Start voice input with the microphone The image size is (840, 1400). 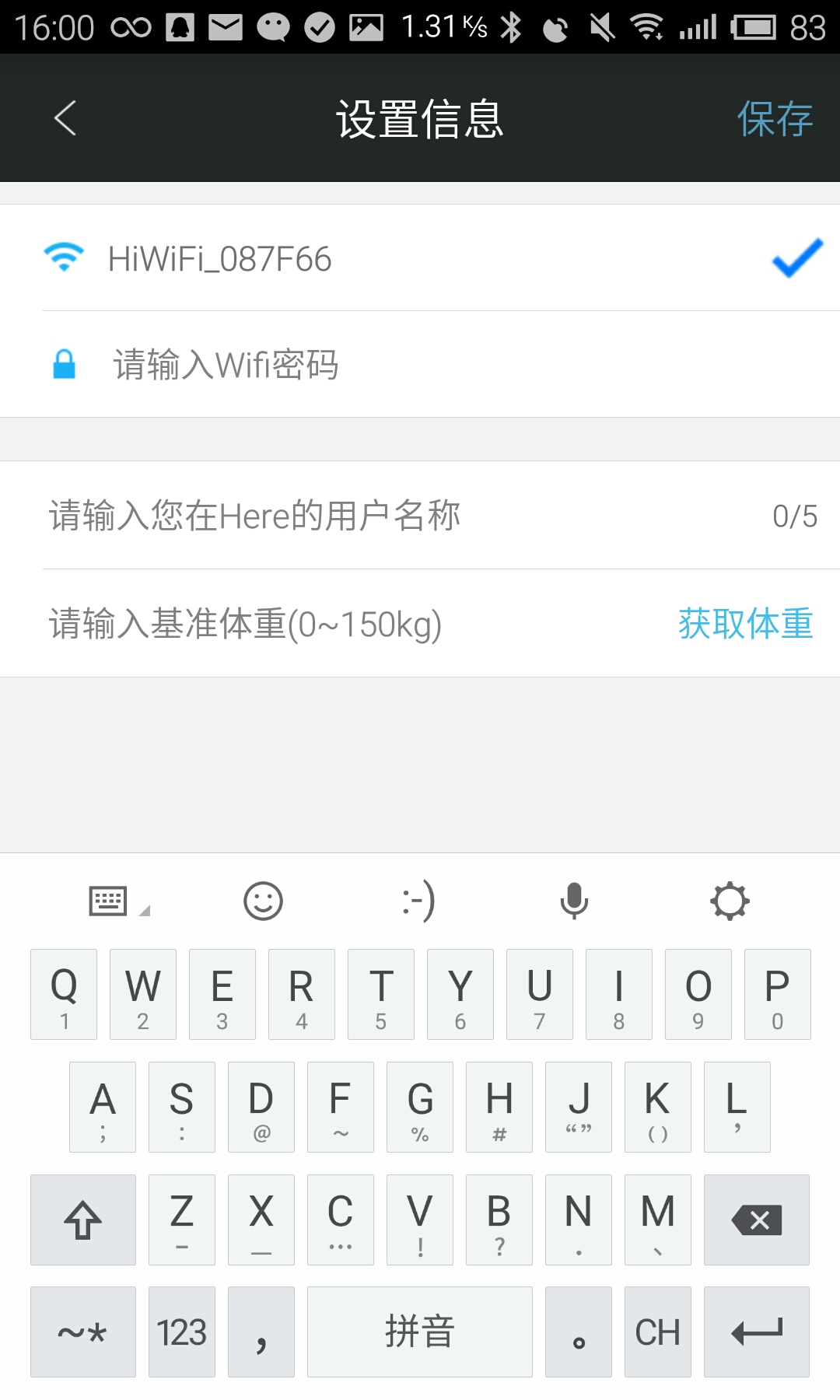(x=574, y=901)
